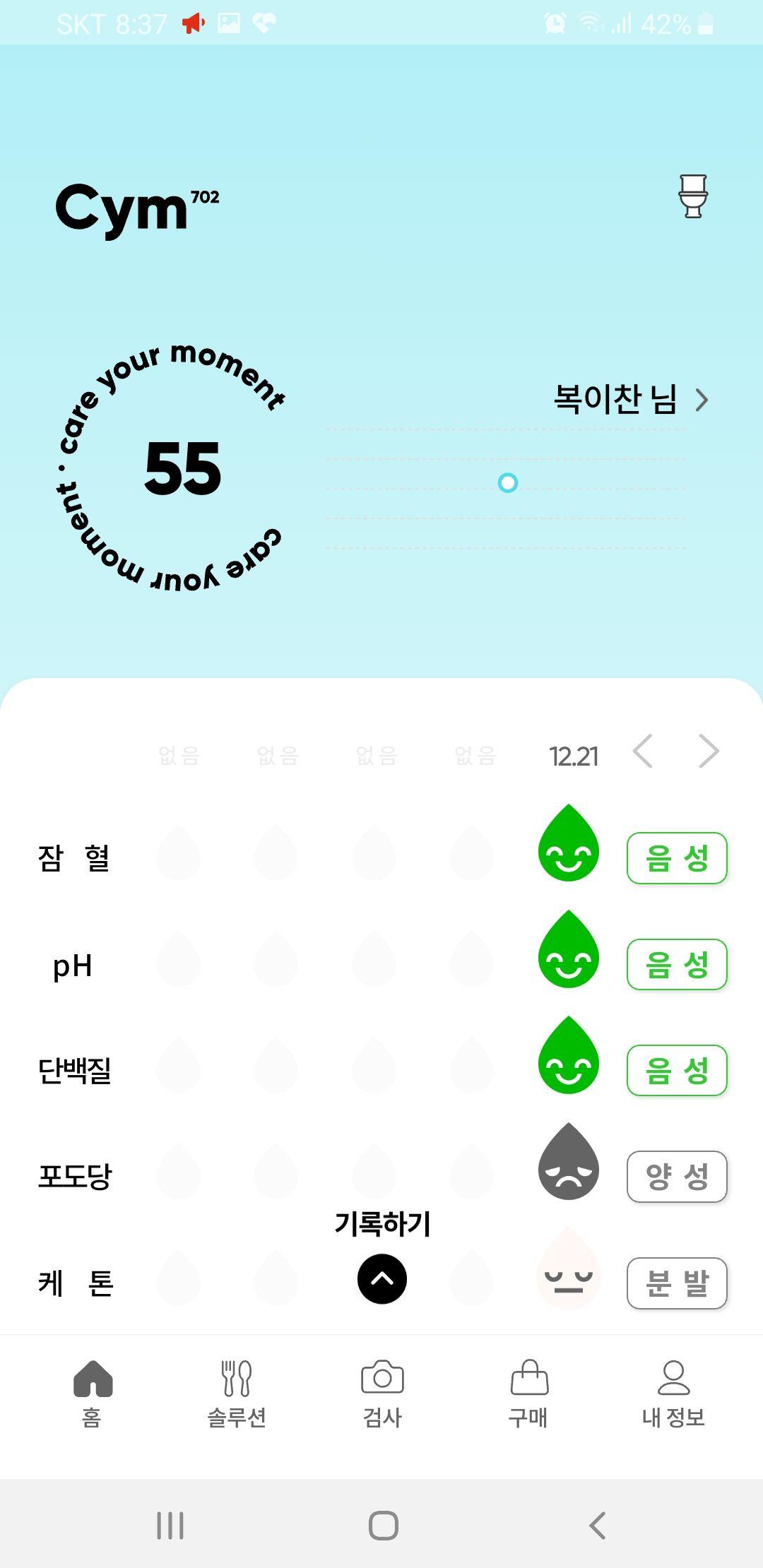Image resolution: width=763 pixels, height=1568 pixels.
Task: Tap 음성 result button for pH
Action: 676,964
